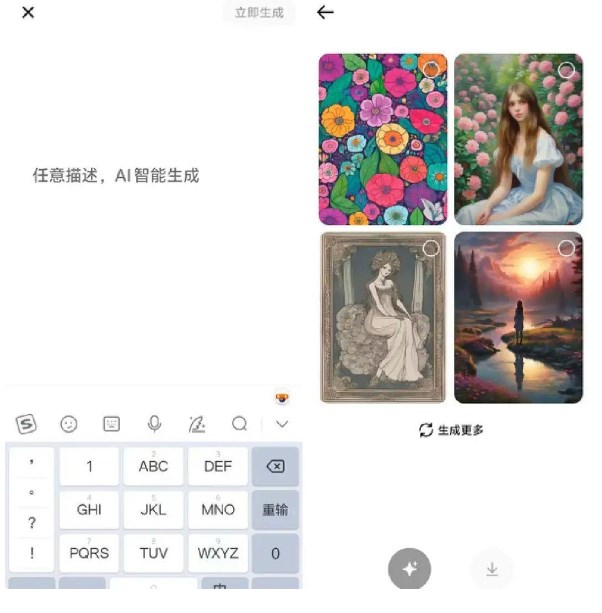Open the sunset lake landscape image
The width and height of the screenshot is (602, 613).
[518, 317]
